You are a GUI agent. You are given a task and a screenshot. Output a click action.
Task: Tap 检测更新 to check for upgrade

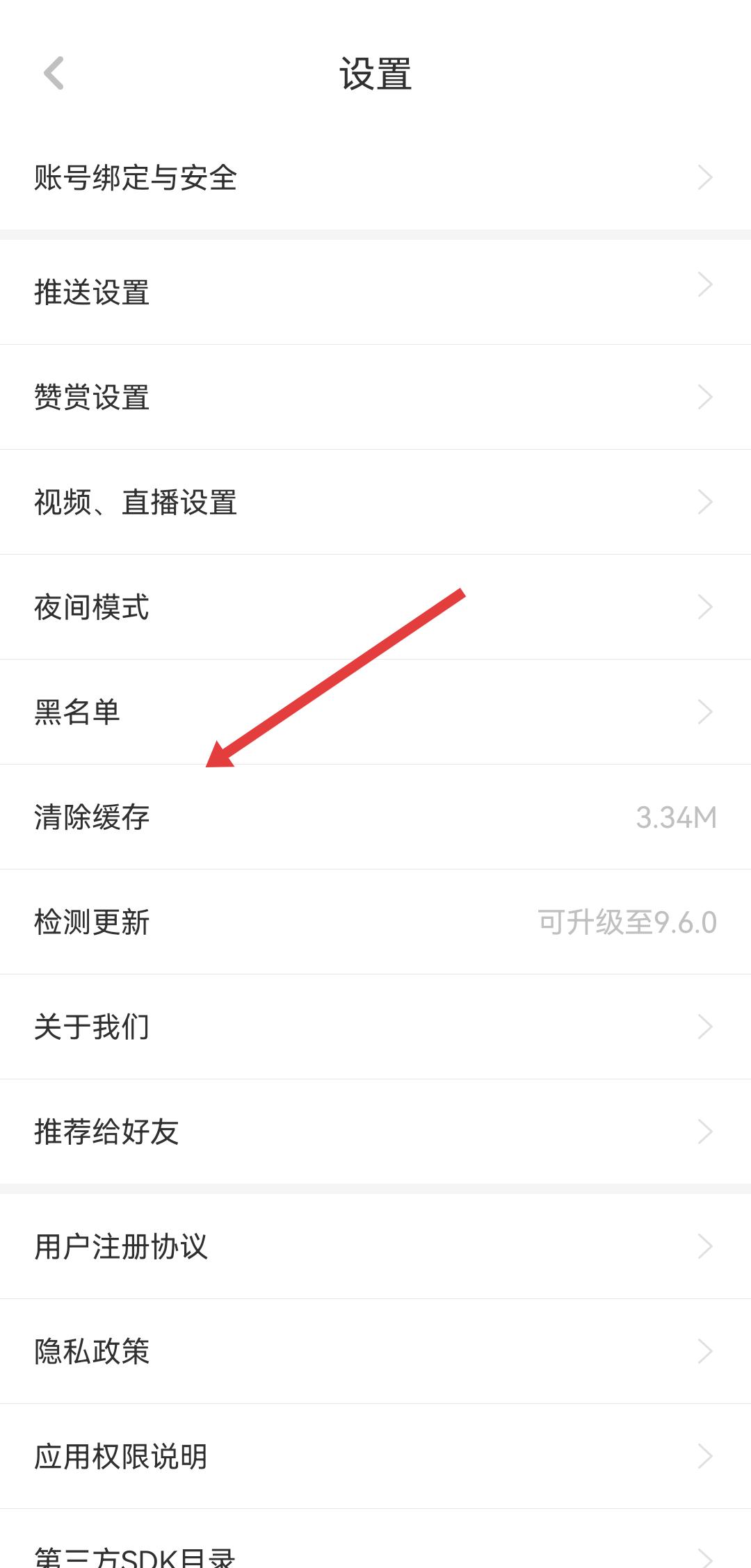tap(375, 922)
